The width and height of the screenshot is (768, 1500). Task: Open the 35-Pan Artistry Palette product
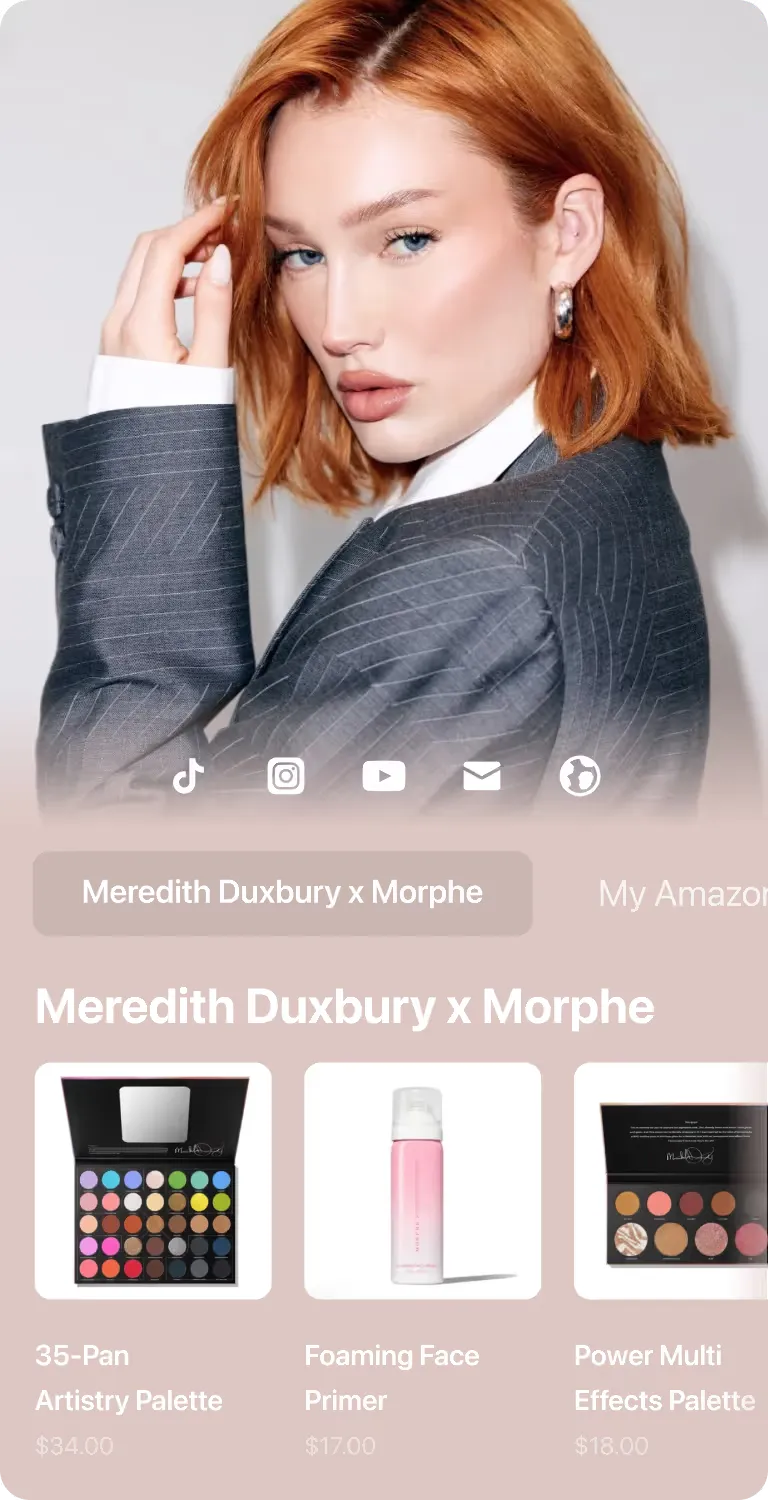(153, 1181)
